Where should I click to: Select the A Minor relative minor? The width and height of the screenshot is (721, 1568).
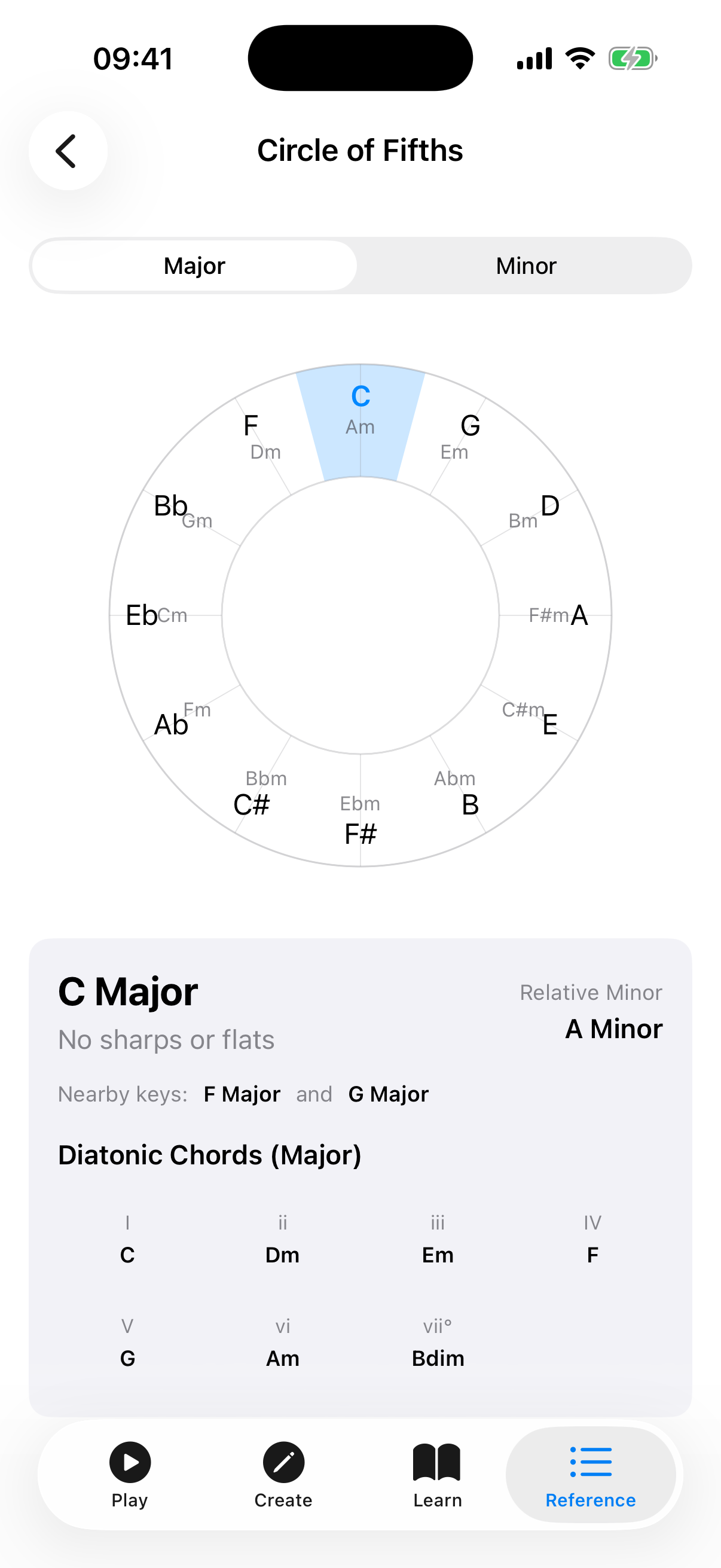613,1029
